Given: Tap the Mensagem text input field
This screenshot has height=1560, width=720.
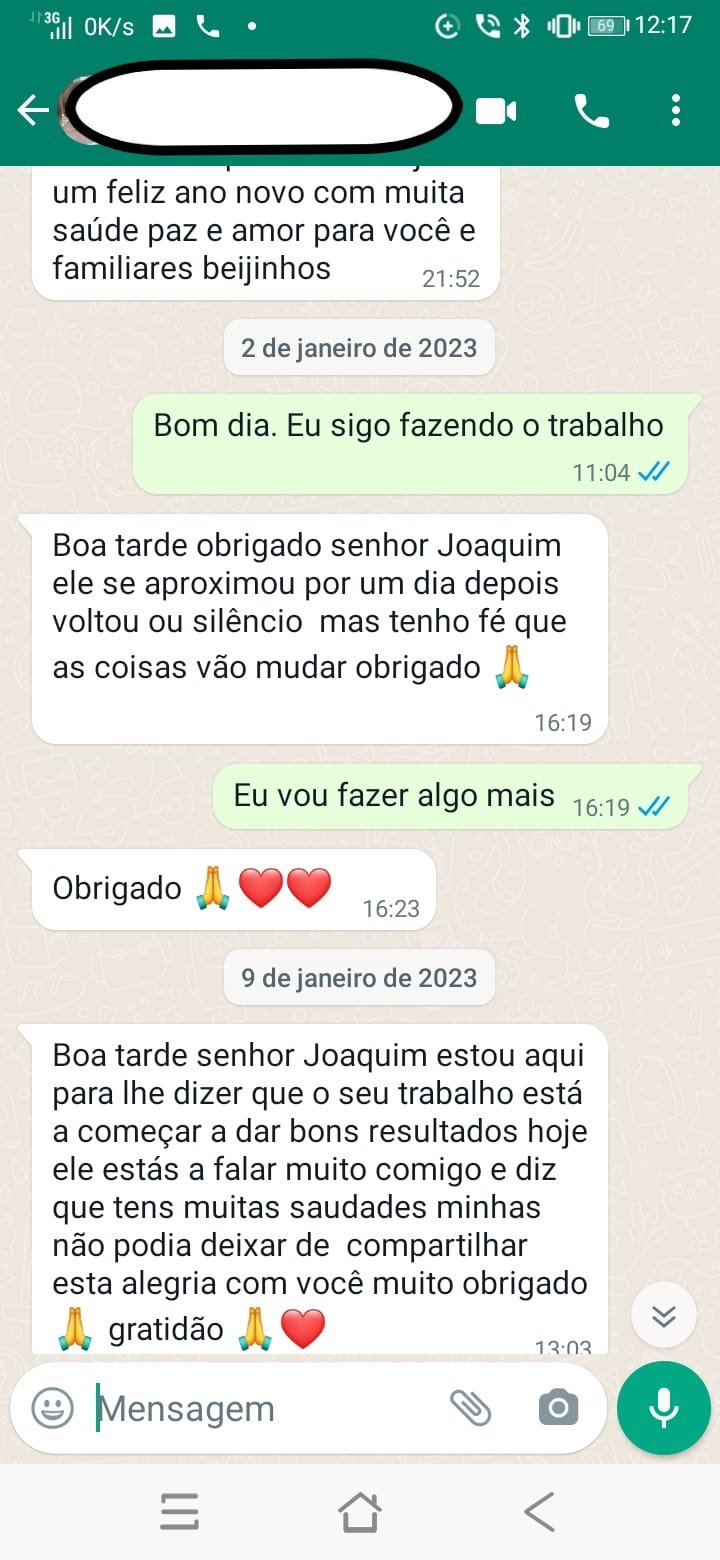Looking at the screenshot, I should tap(250, 1407).
